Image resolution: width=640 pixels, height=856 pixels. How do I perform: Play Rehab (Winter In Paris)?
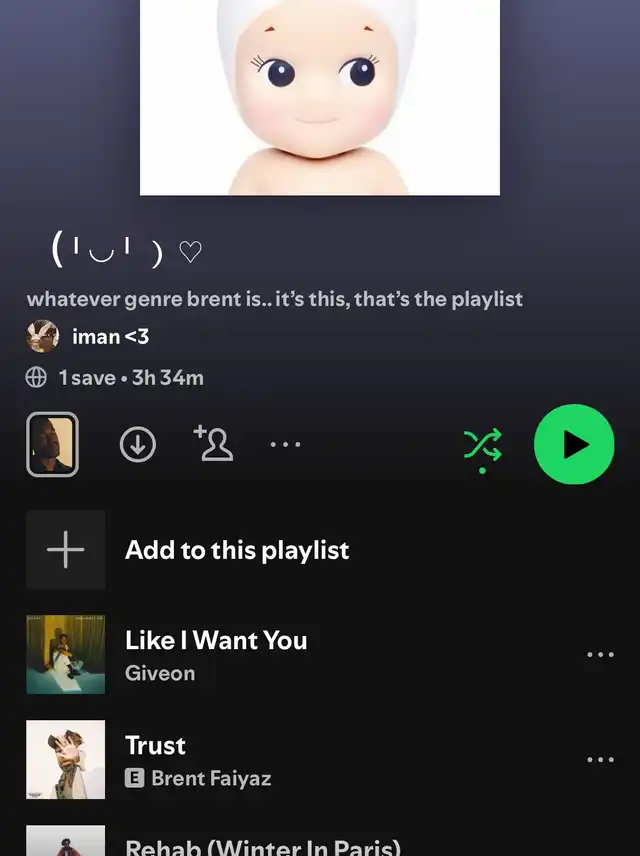(x=262, y=846)
